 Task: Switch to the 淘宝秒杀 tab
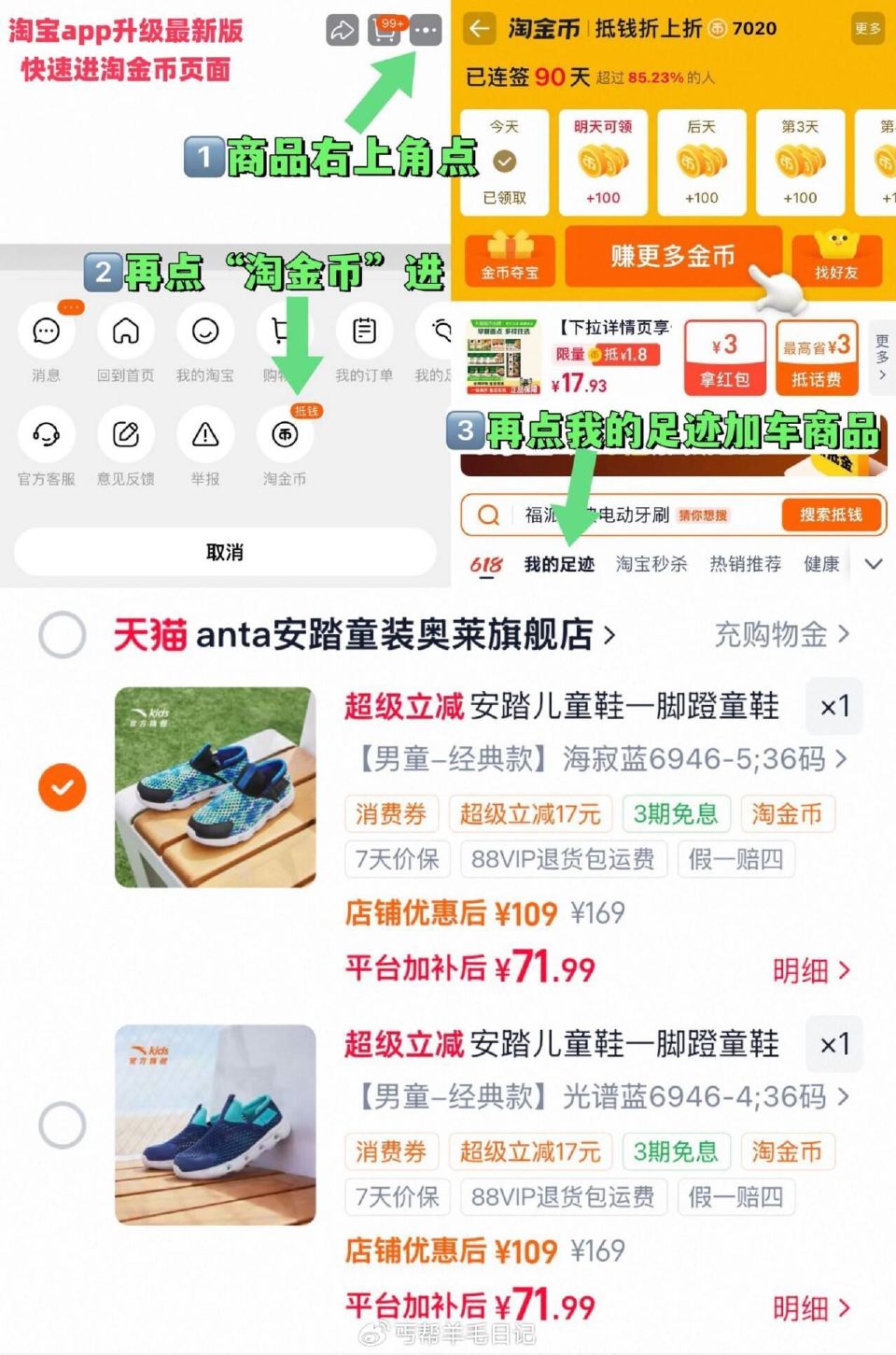click(x=651, y=565)
